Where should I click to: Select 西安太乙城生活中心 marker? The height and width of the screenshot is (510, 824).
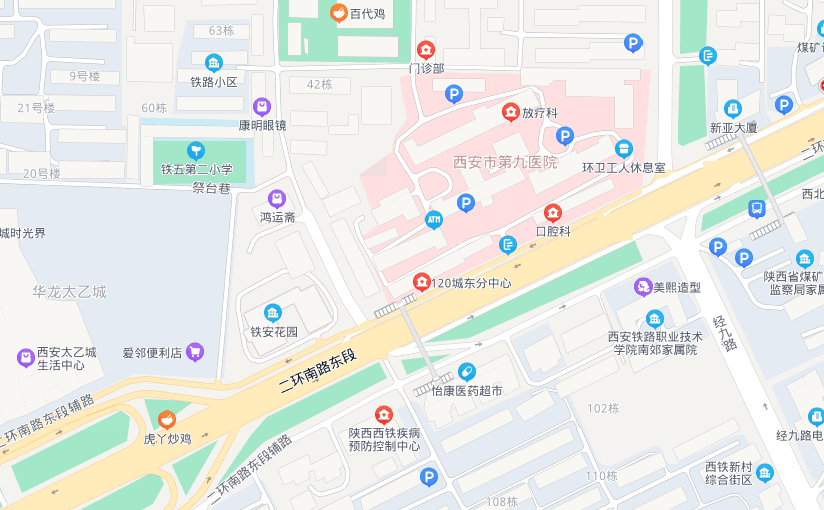(x=25, y=357)
